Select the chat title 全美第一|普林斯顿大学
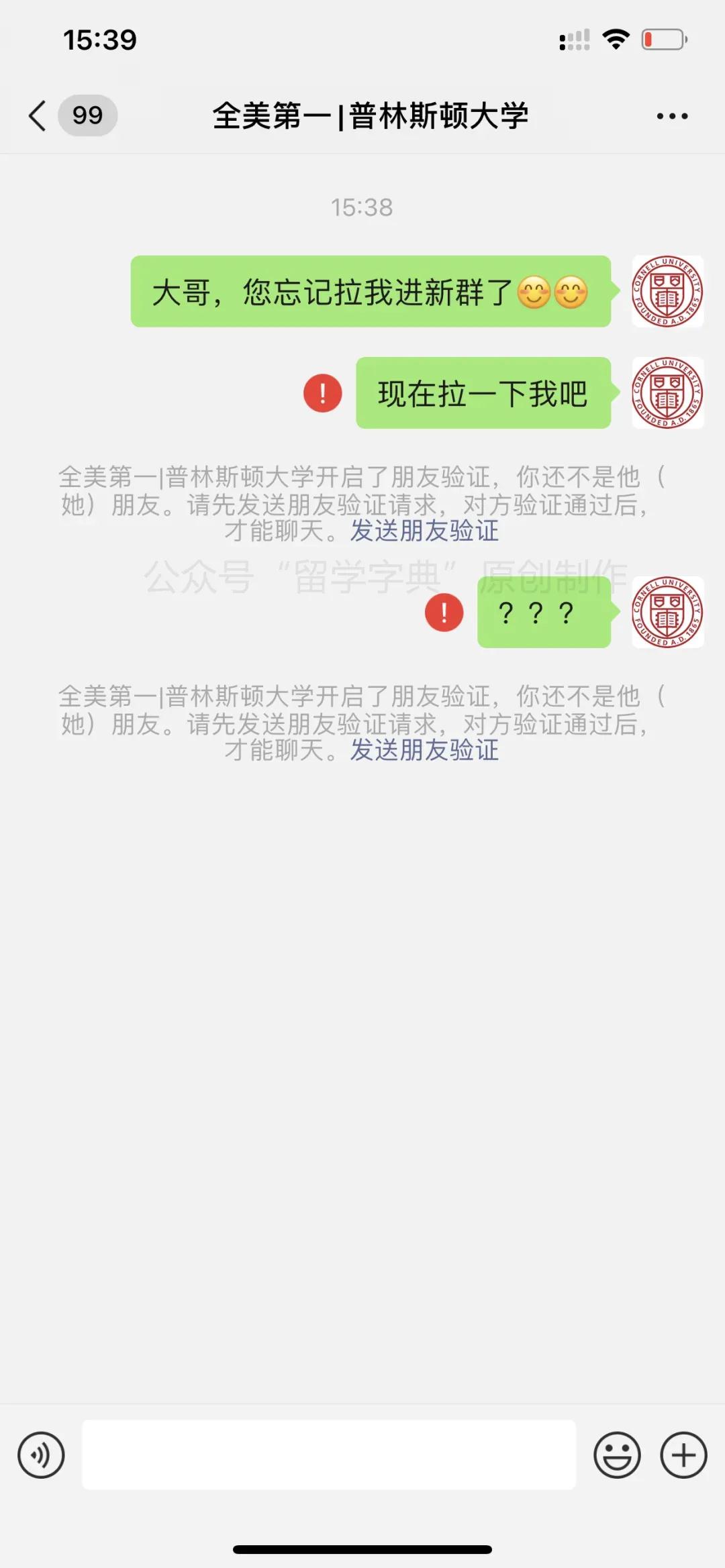725x1568 pixels. pyautogui.click(x=371, y=114)
